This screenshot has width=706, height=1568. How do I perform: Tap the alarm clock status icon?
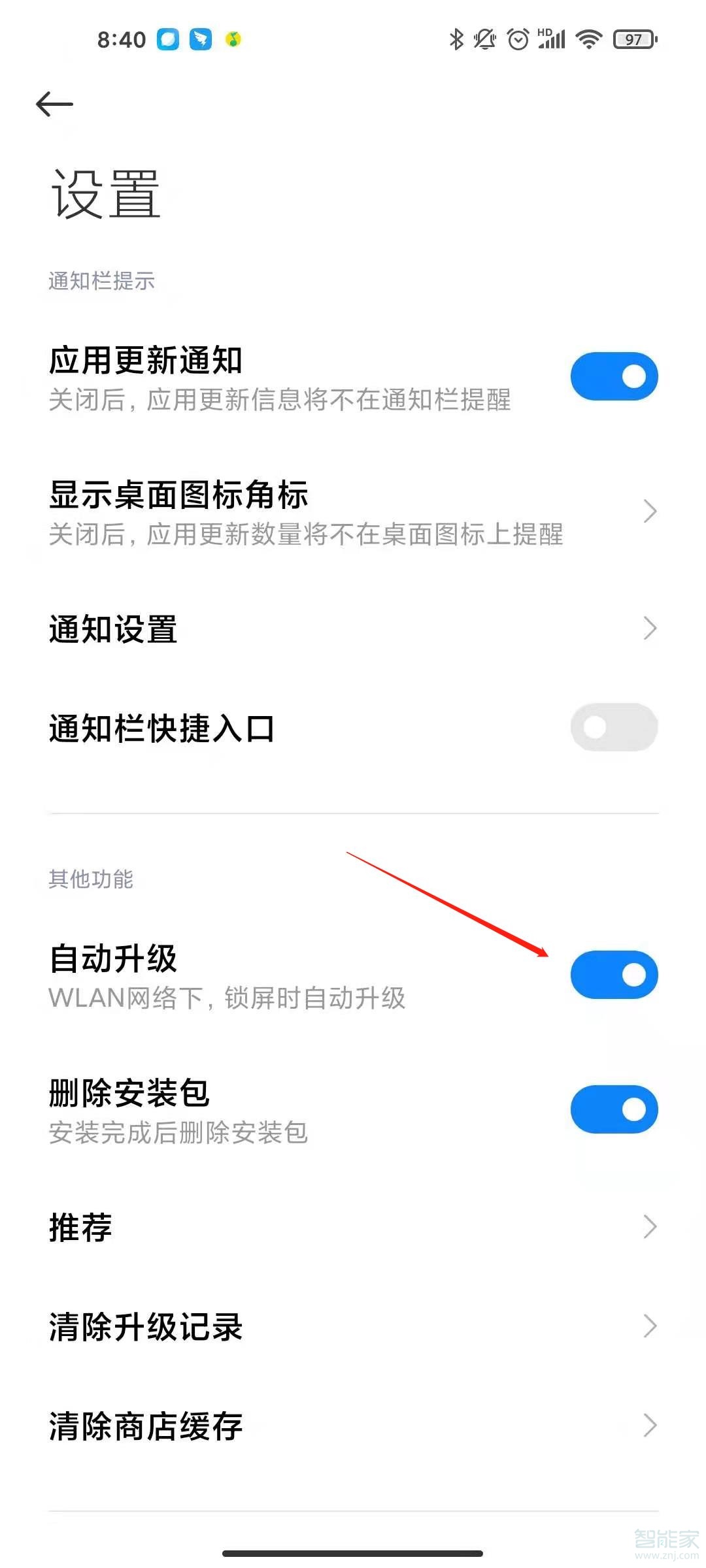coord(517,39)
